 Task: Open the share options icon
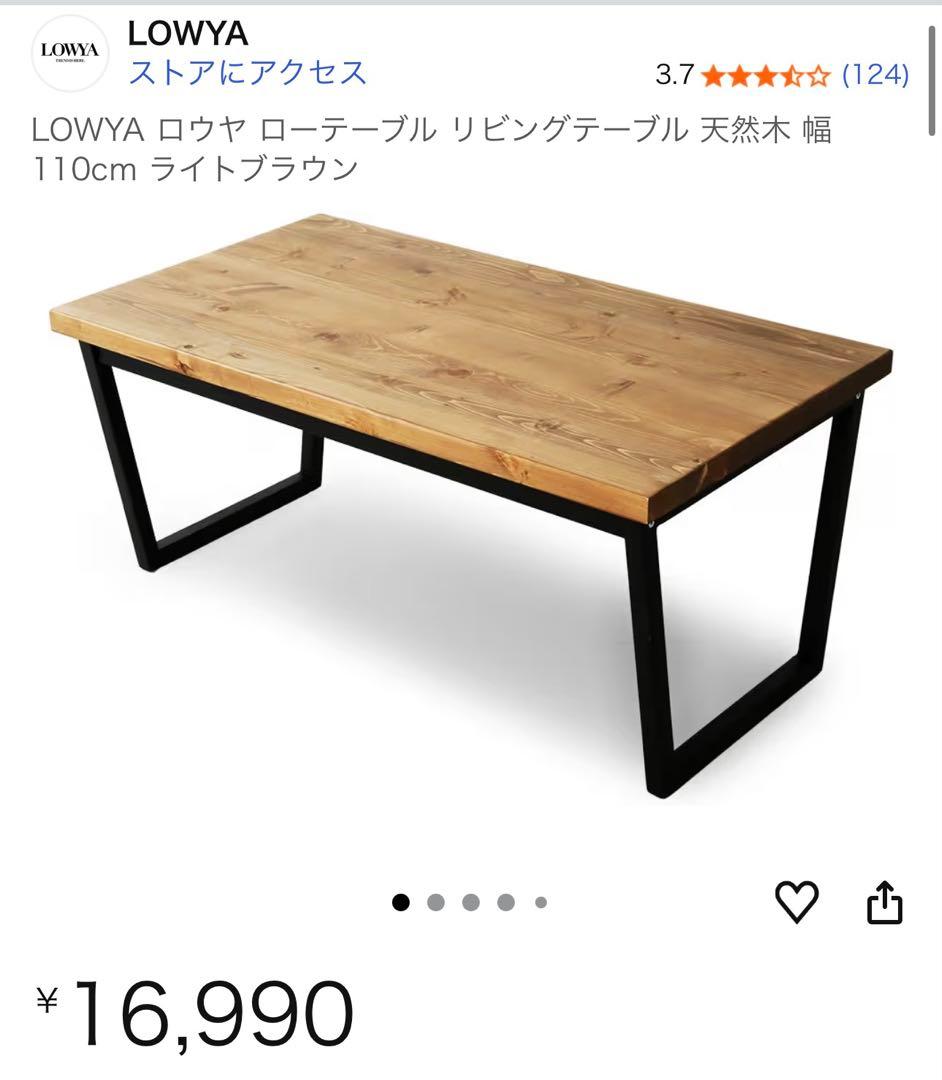[x=883, y=903]
